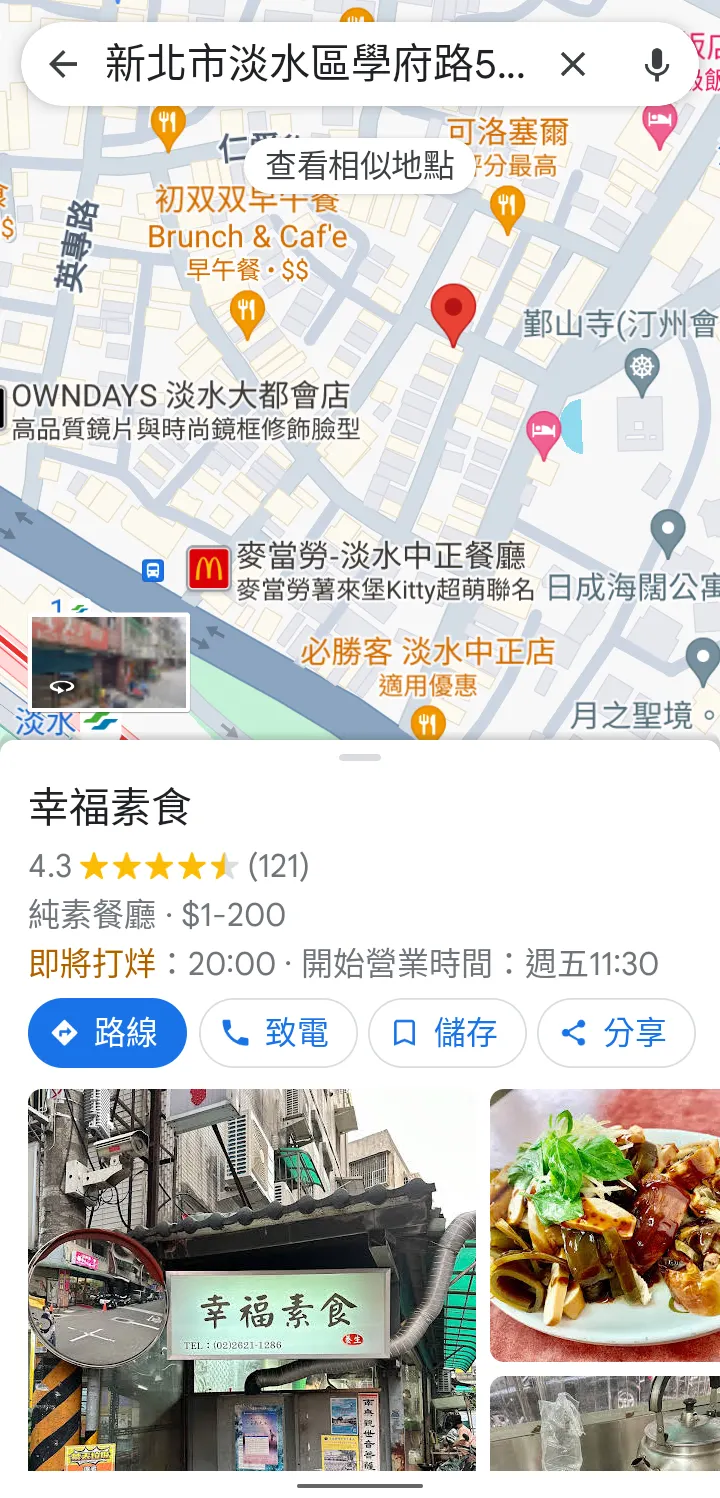
Task: Tap the back arrow in the search bar
Action: pyautogui.click(x=63, y=64)
